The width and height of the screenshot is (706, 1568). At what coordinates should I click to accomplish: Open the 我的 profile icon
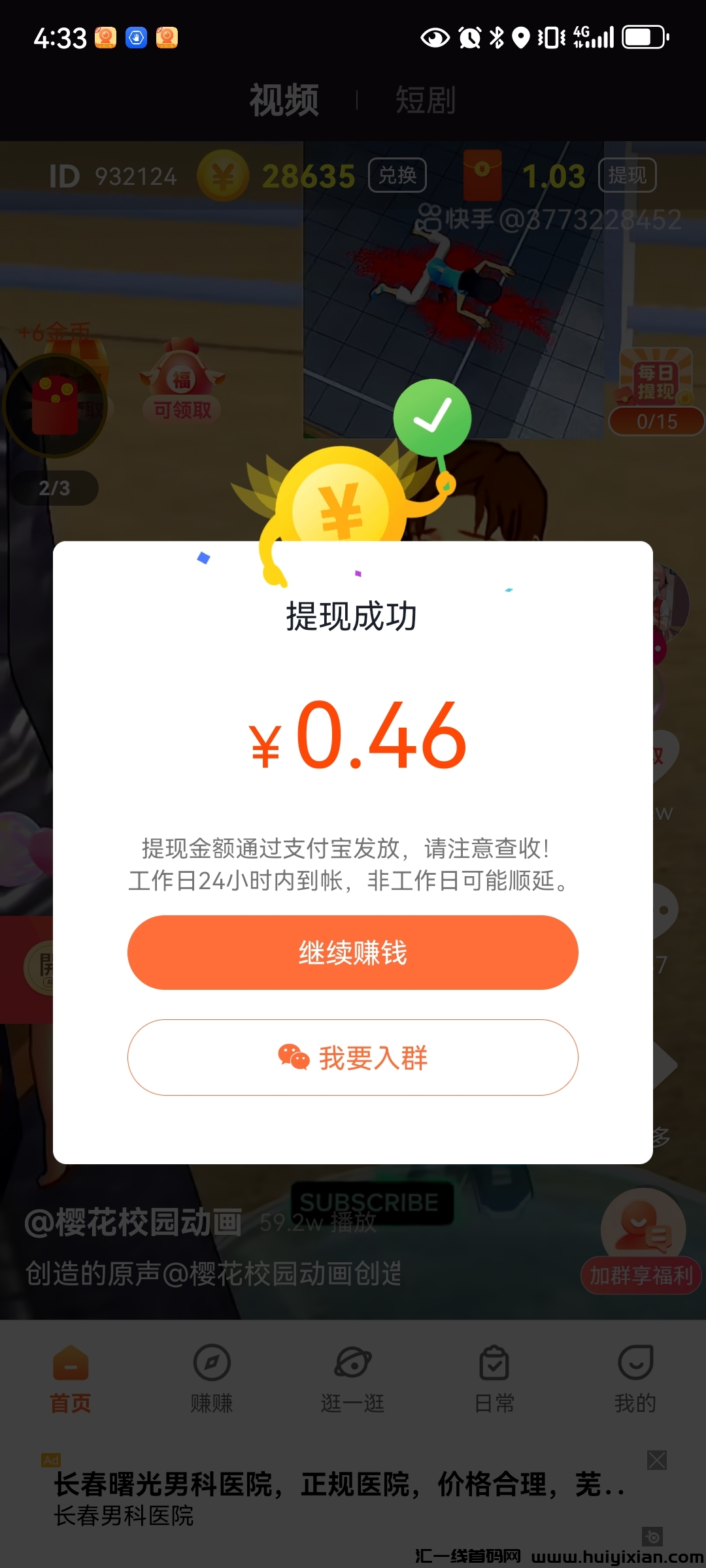[x=635, y=1372]
